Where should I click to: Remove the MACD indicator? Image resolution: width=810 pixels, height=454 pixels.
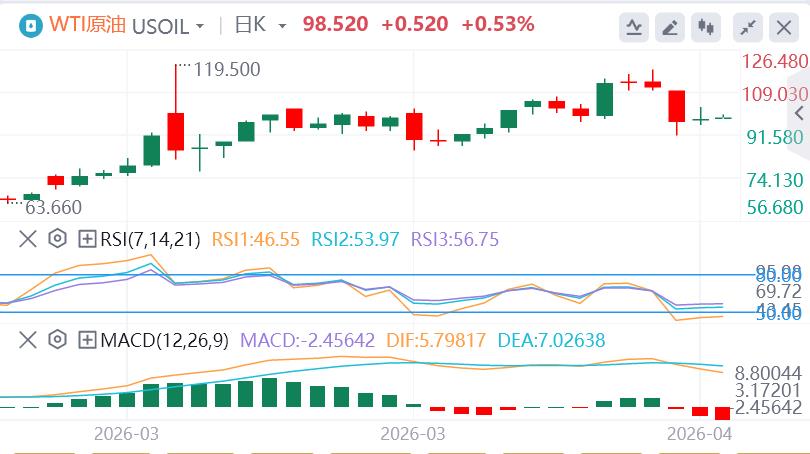[x=29, y=340]
